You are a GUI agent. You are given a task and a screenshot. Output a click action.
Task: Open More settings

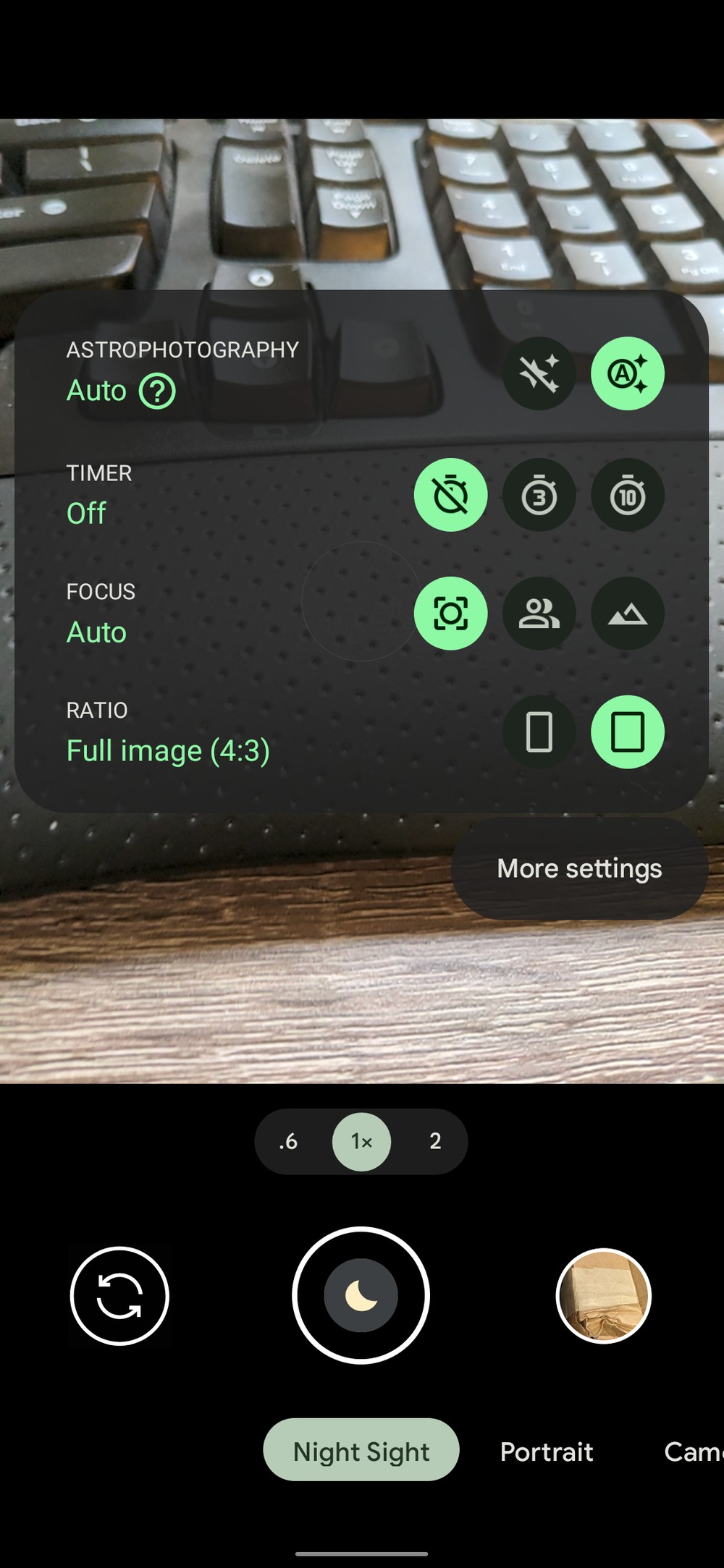click(579, 868)
